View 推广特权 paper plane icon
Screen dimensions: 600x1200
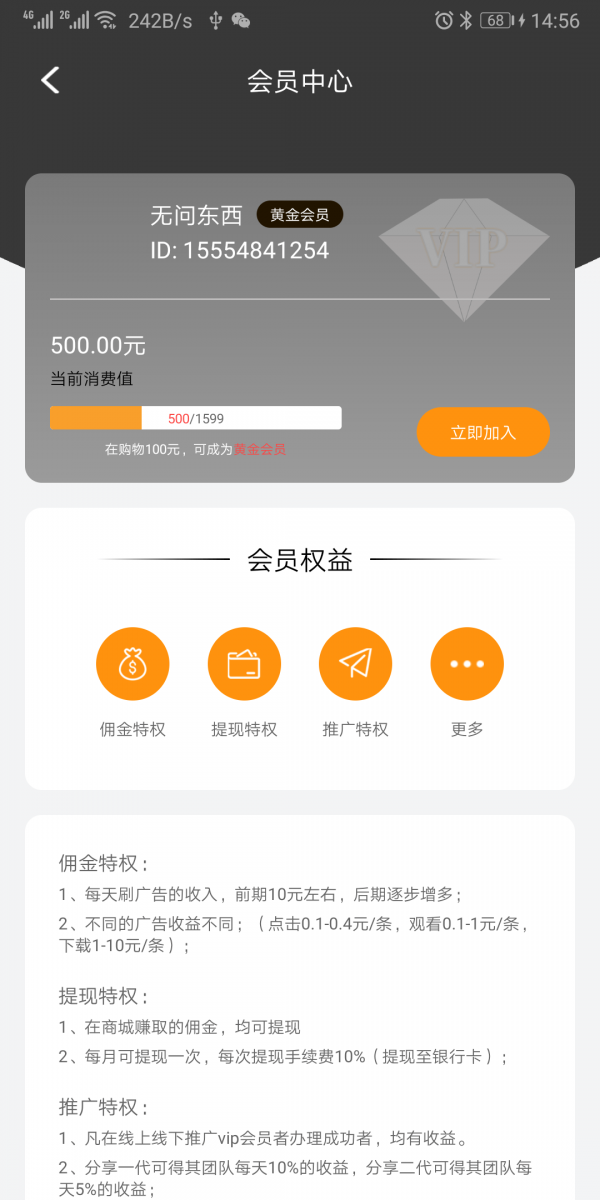click(x=355, y=664)
